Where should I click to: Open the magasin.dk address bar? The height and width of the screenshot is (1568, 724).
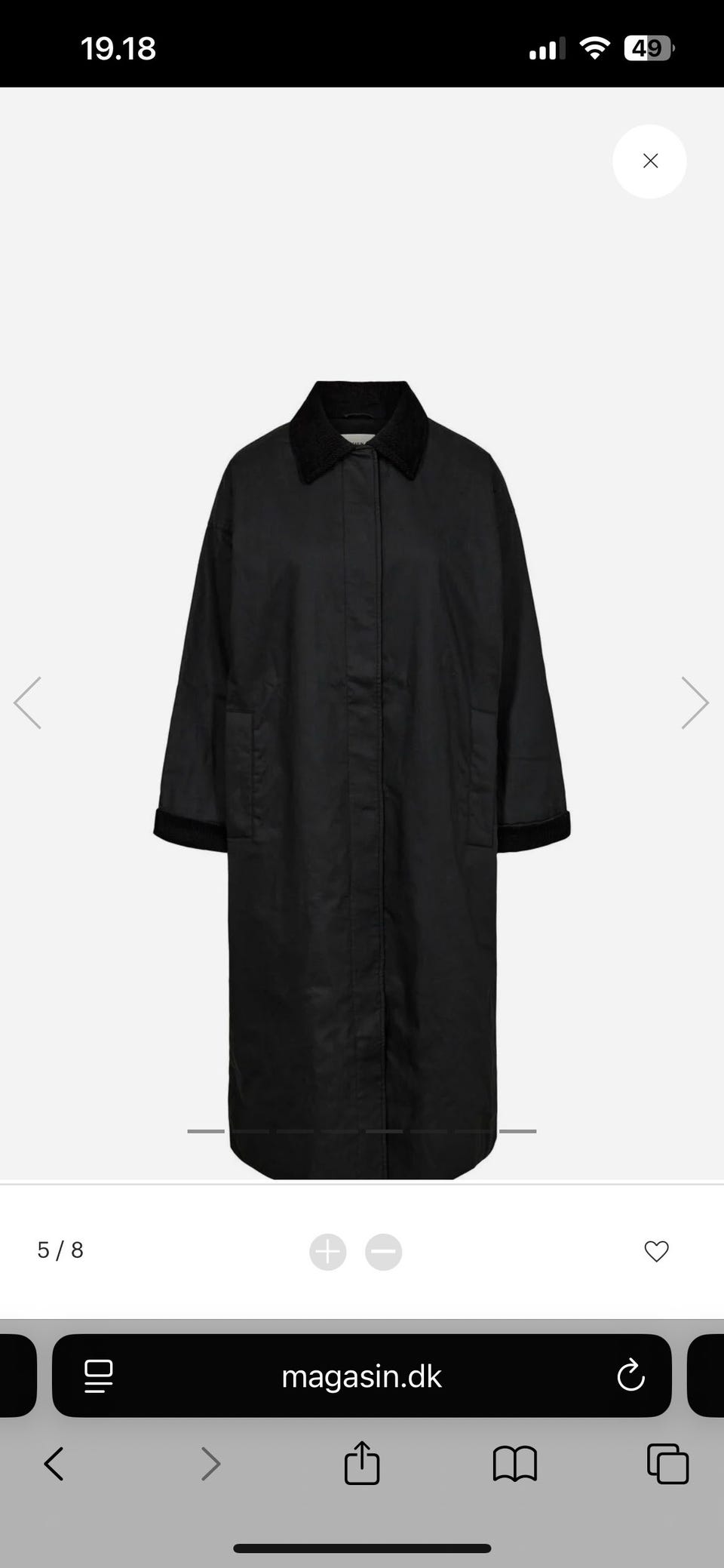[361, 1376]
